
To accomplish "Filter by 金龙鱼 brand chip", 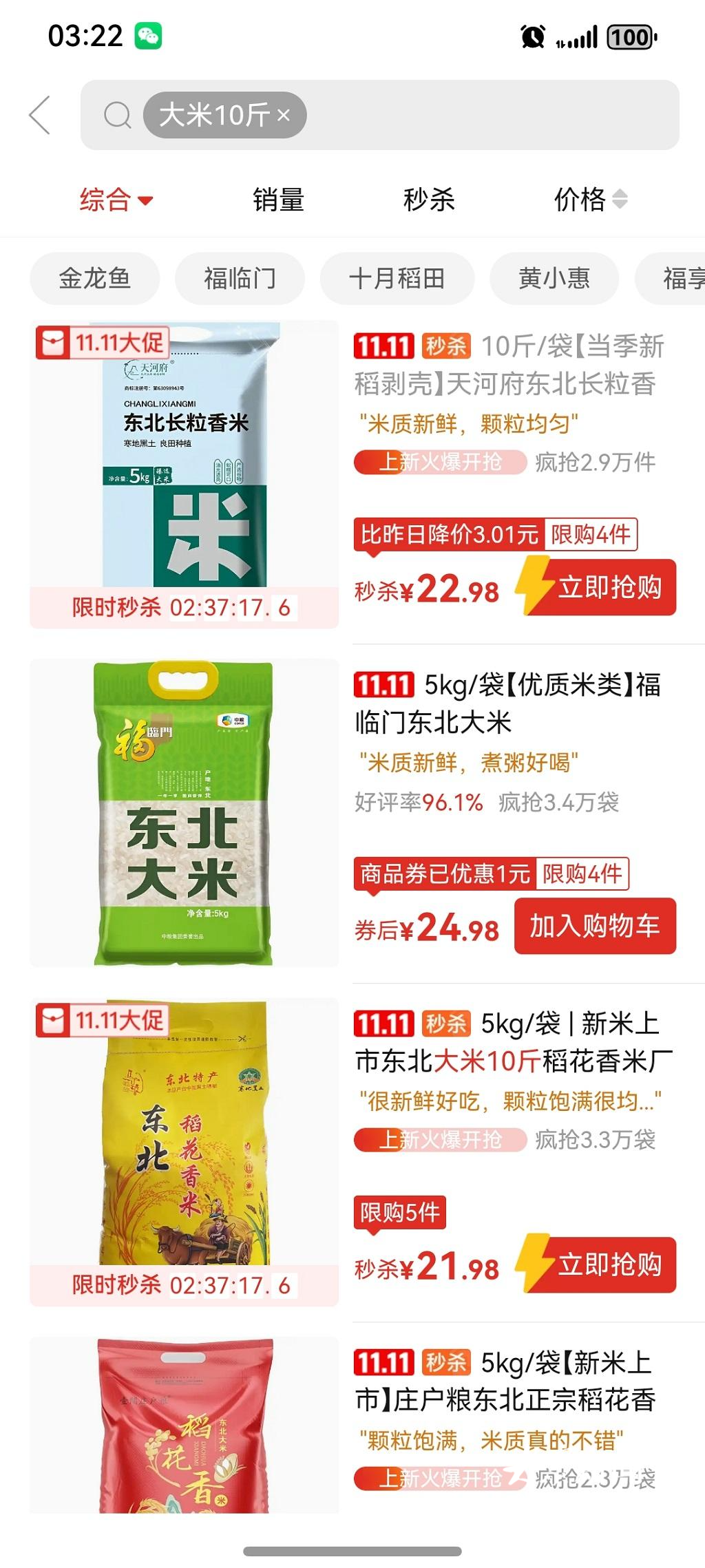I will [94, 279].
